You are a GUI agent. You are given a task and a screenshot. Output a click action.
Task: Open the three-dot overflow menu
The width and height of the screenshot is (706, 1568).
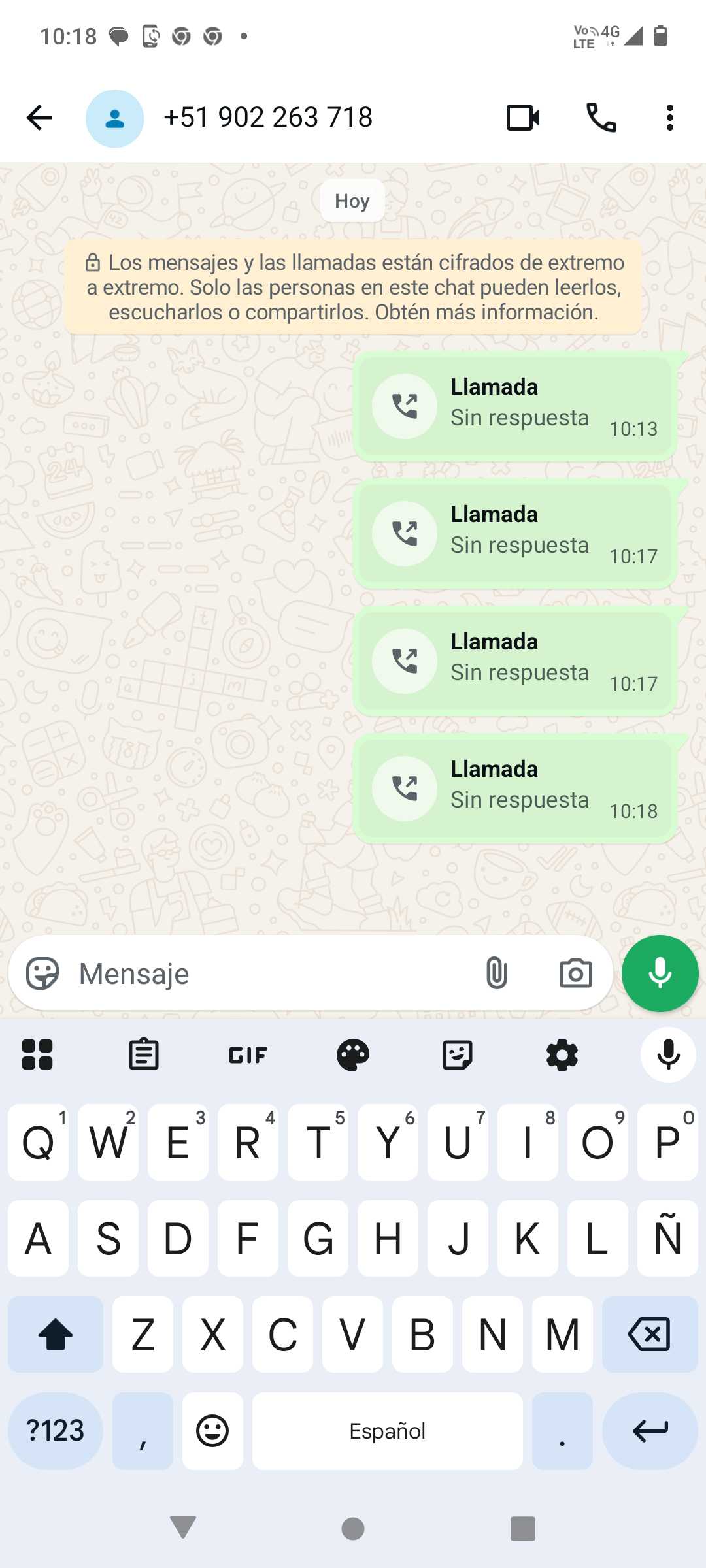[669, 118]
